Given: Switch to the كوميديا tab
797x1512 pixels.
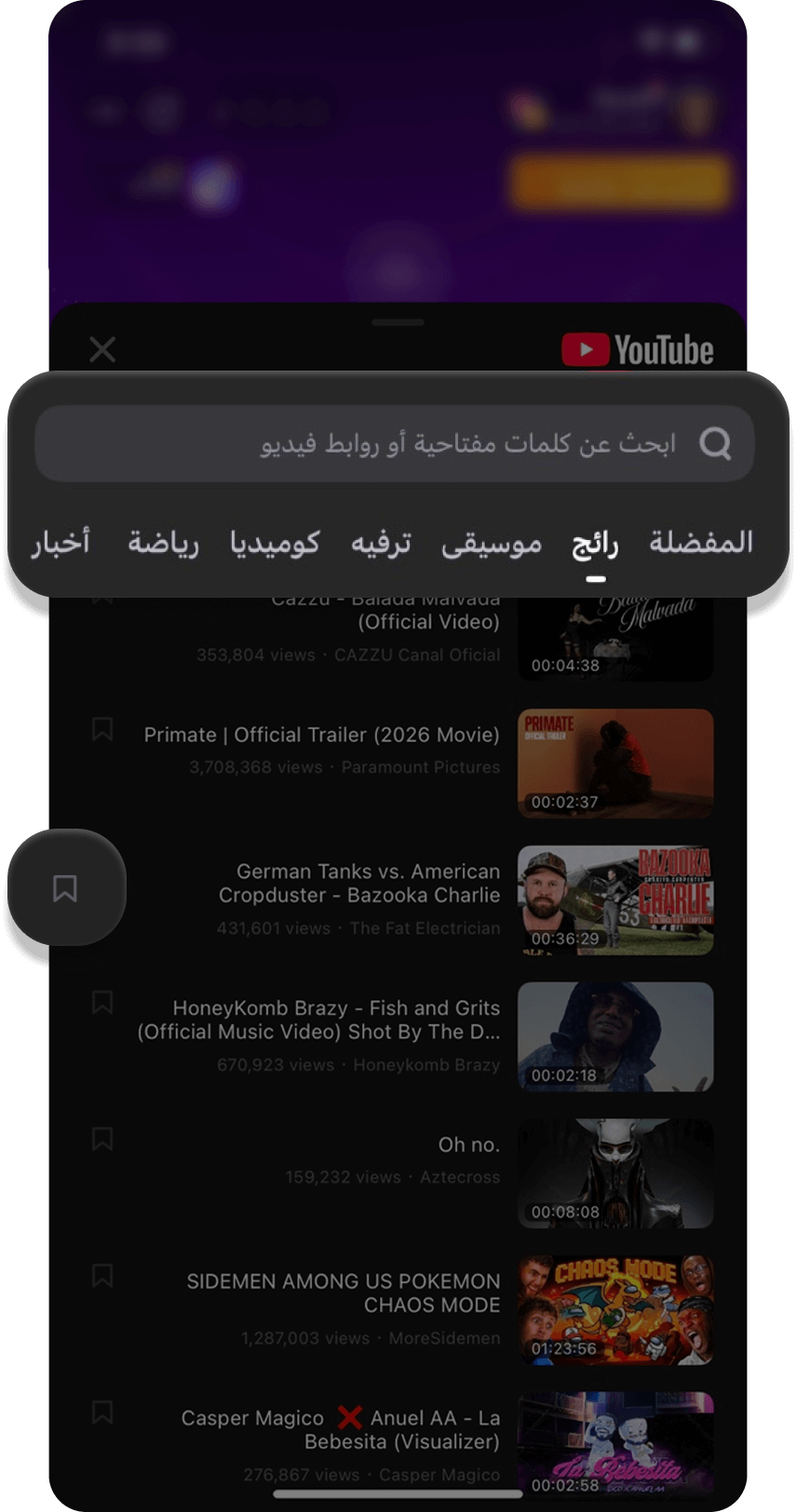Looking at the screenshot, I should pyautogui.click(x=275, y=542).
